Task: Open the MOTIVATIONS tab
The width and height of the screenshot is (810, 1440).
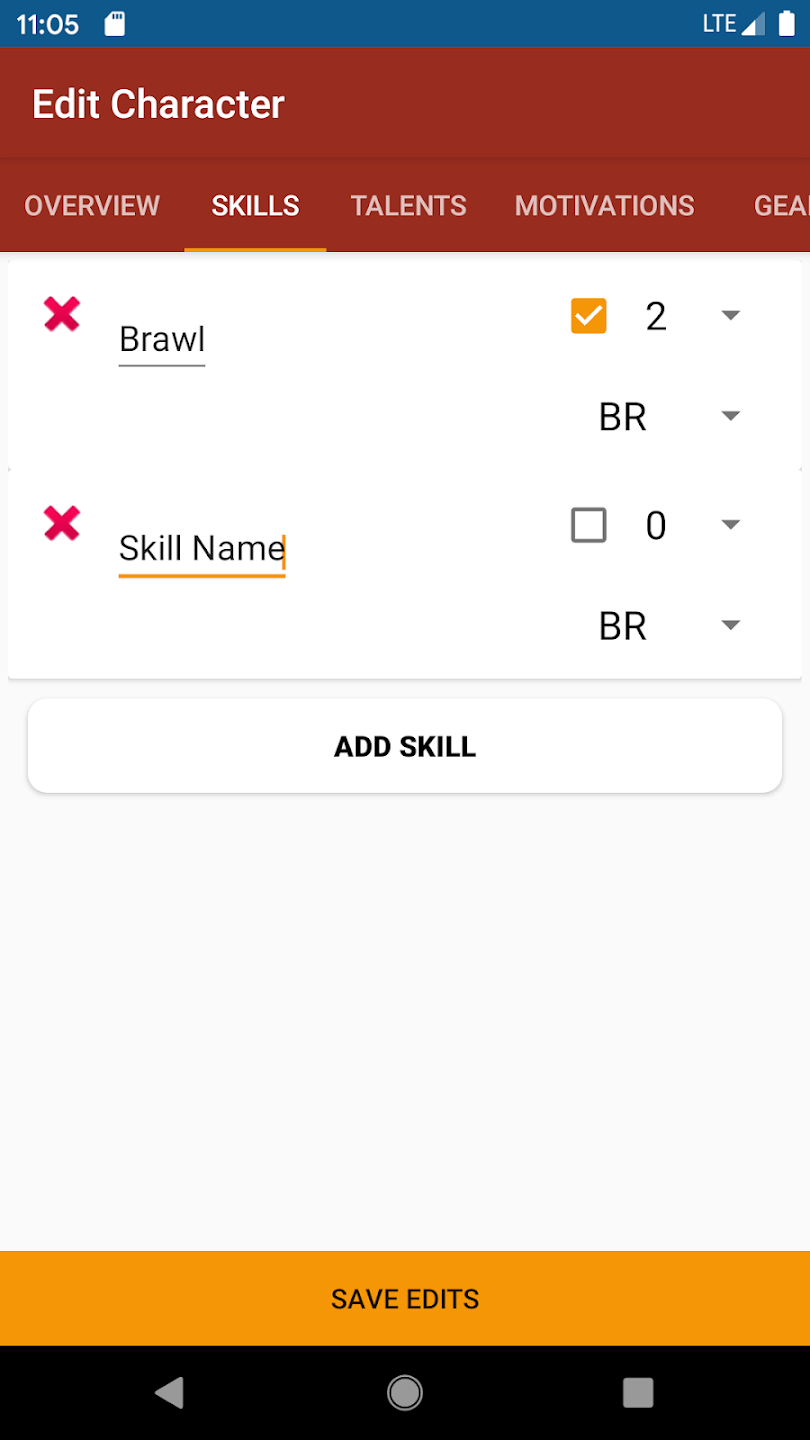Action: [604, 206]
